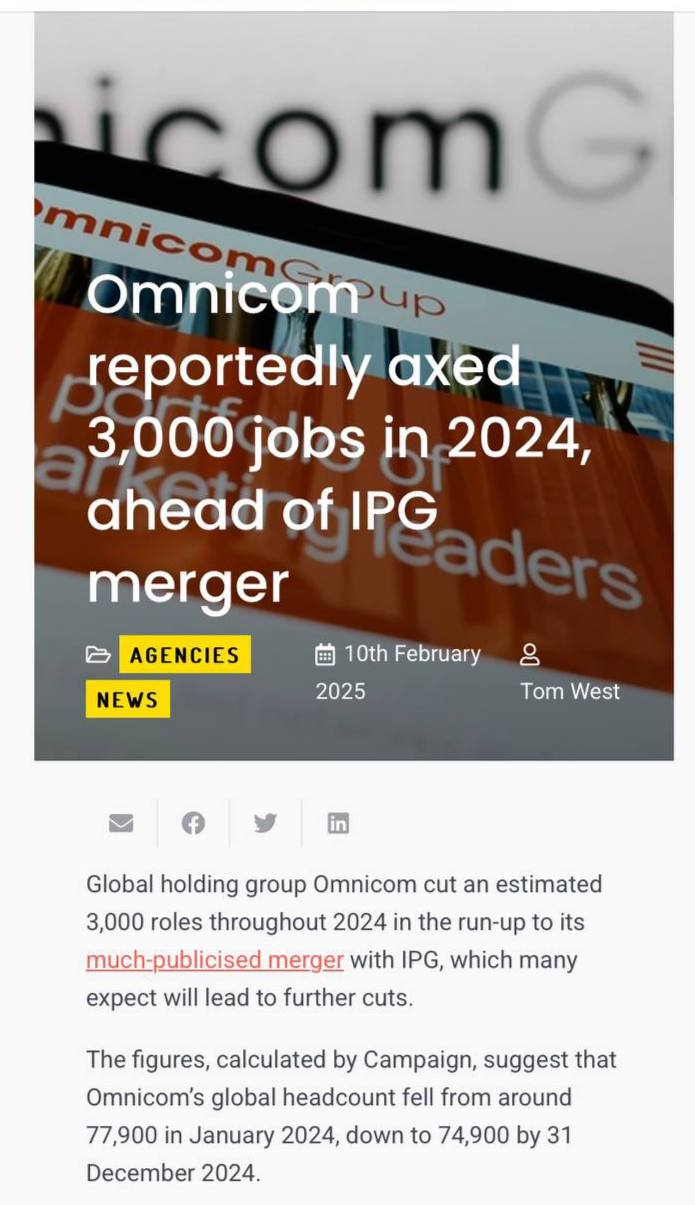Screen dimensions: 695x1205
Task: Share the article on Facebook
Action: [x=193, y=823]
